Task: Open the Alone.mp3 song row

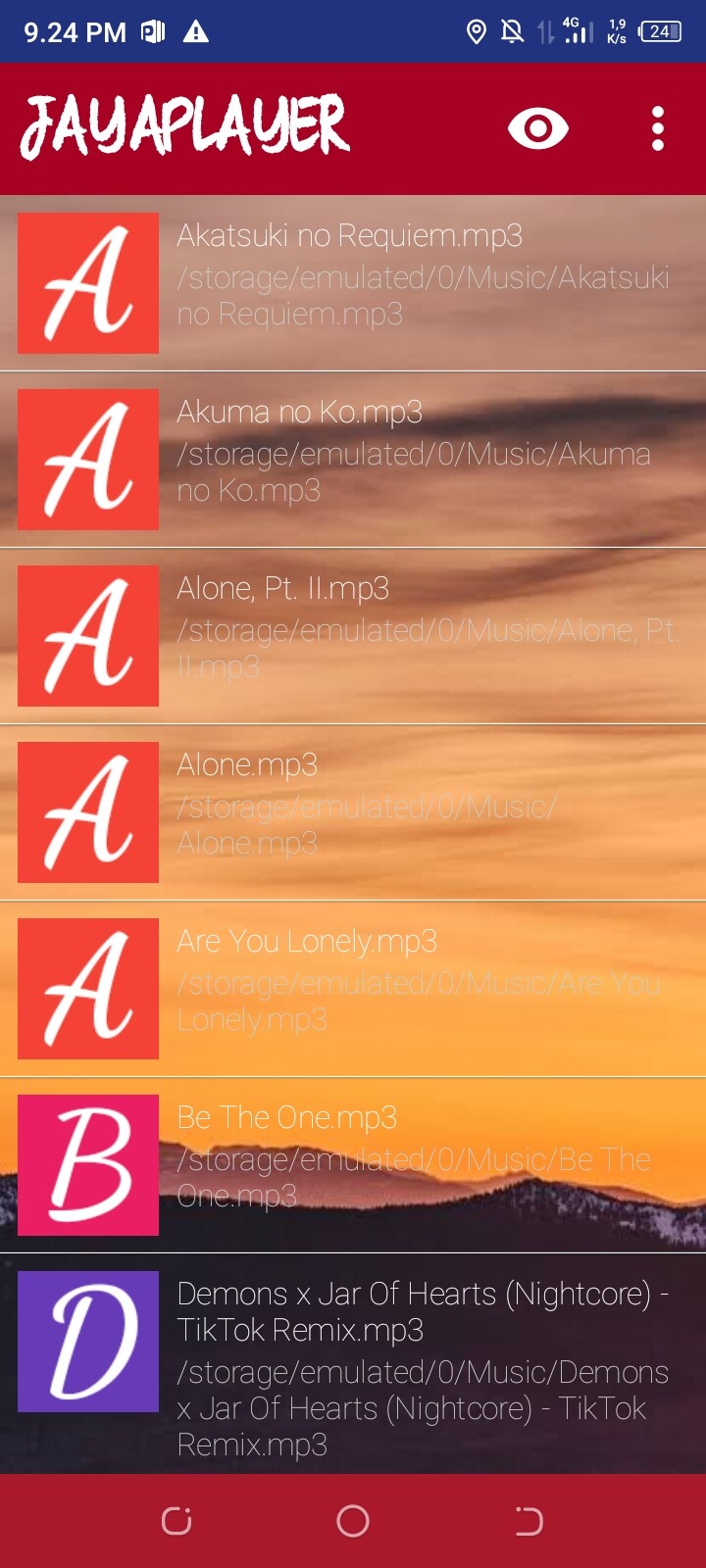Action: (x=353, y=812)
